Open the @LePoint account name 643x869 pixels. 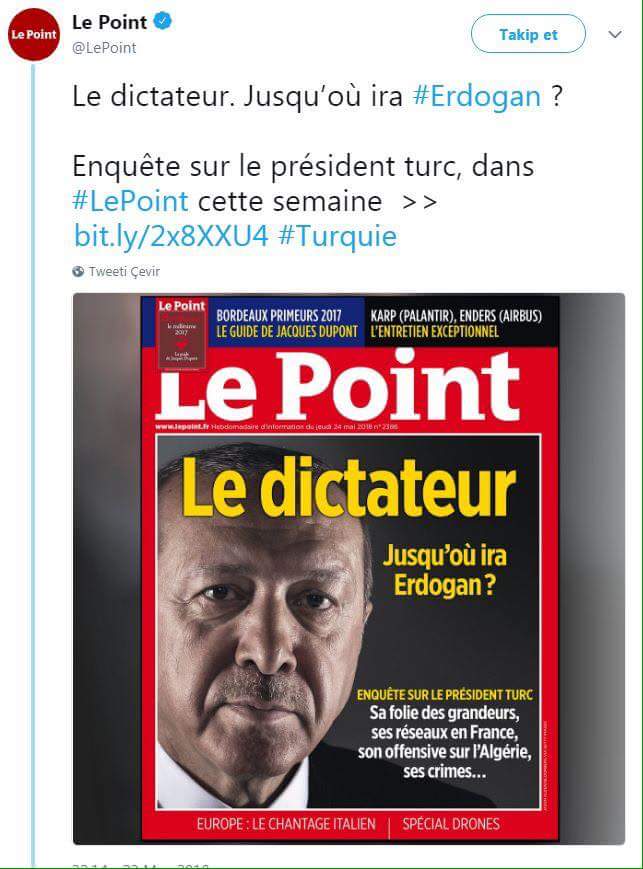pyautogui.click(x=104, y=47)
